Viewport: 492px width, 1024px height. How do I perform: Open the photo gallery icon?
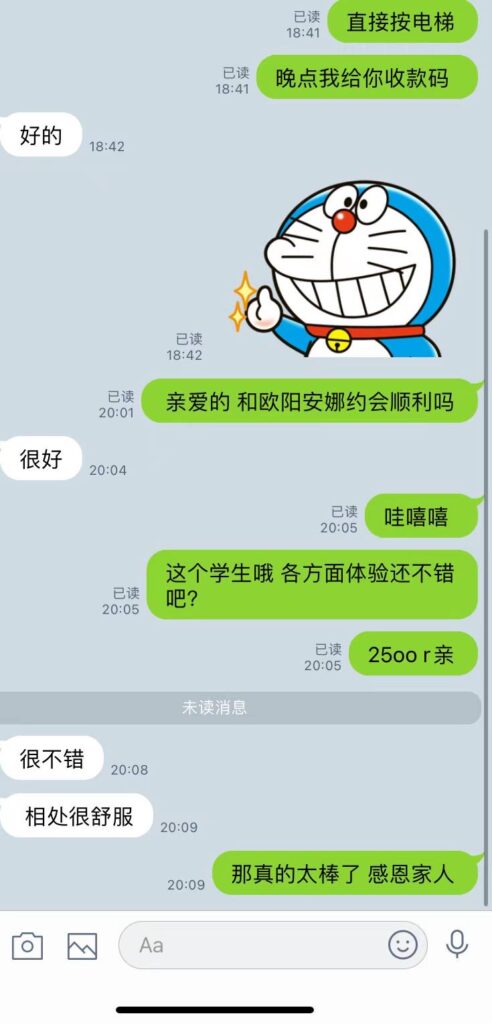pos(82,946)
